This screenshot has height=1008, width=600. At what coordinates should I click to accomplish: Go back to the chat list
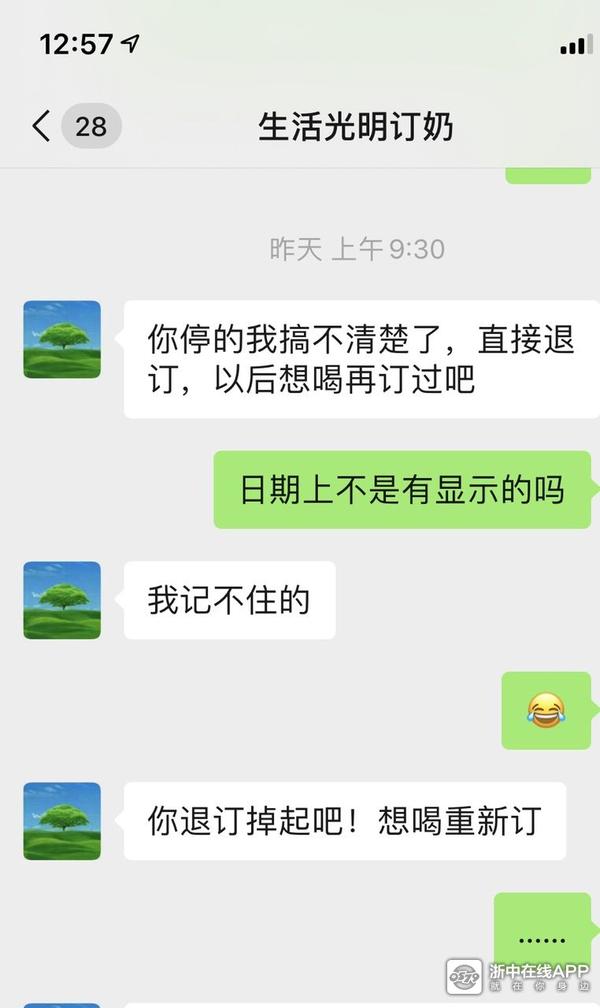(42, 127)
